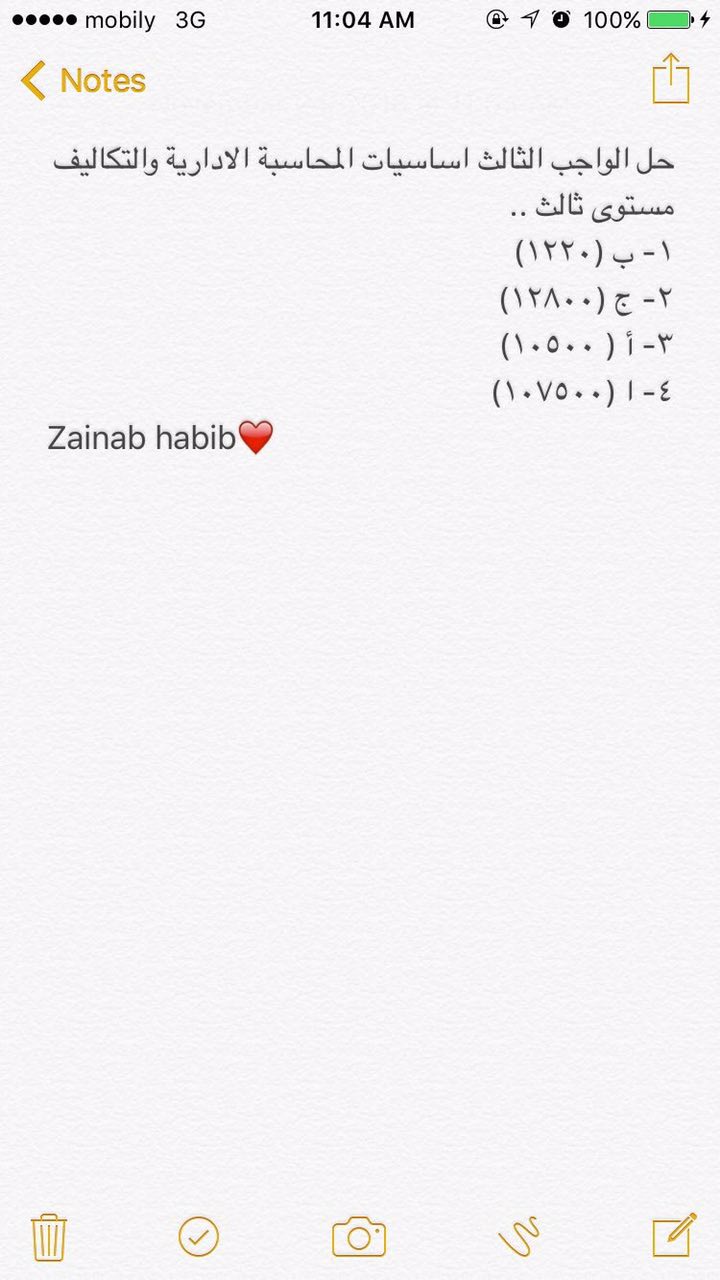
Task: Go back to the Notes list
Action: [x=84, y=80]
